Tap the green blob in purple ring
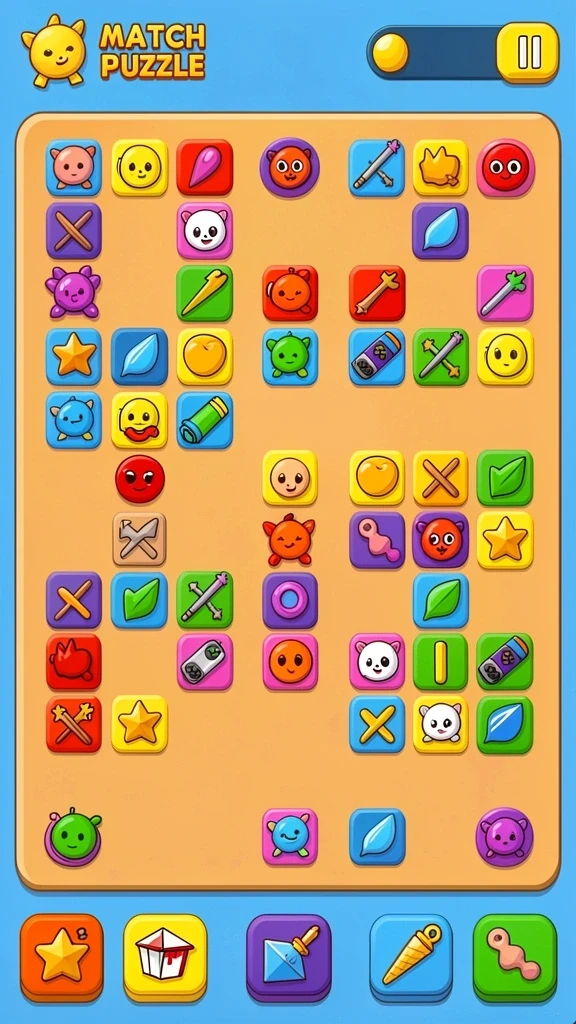Screen dimensions: 576x1024 tap(73, 837)
